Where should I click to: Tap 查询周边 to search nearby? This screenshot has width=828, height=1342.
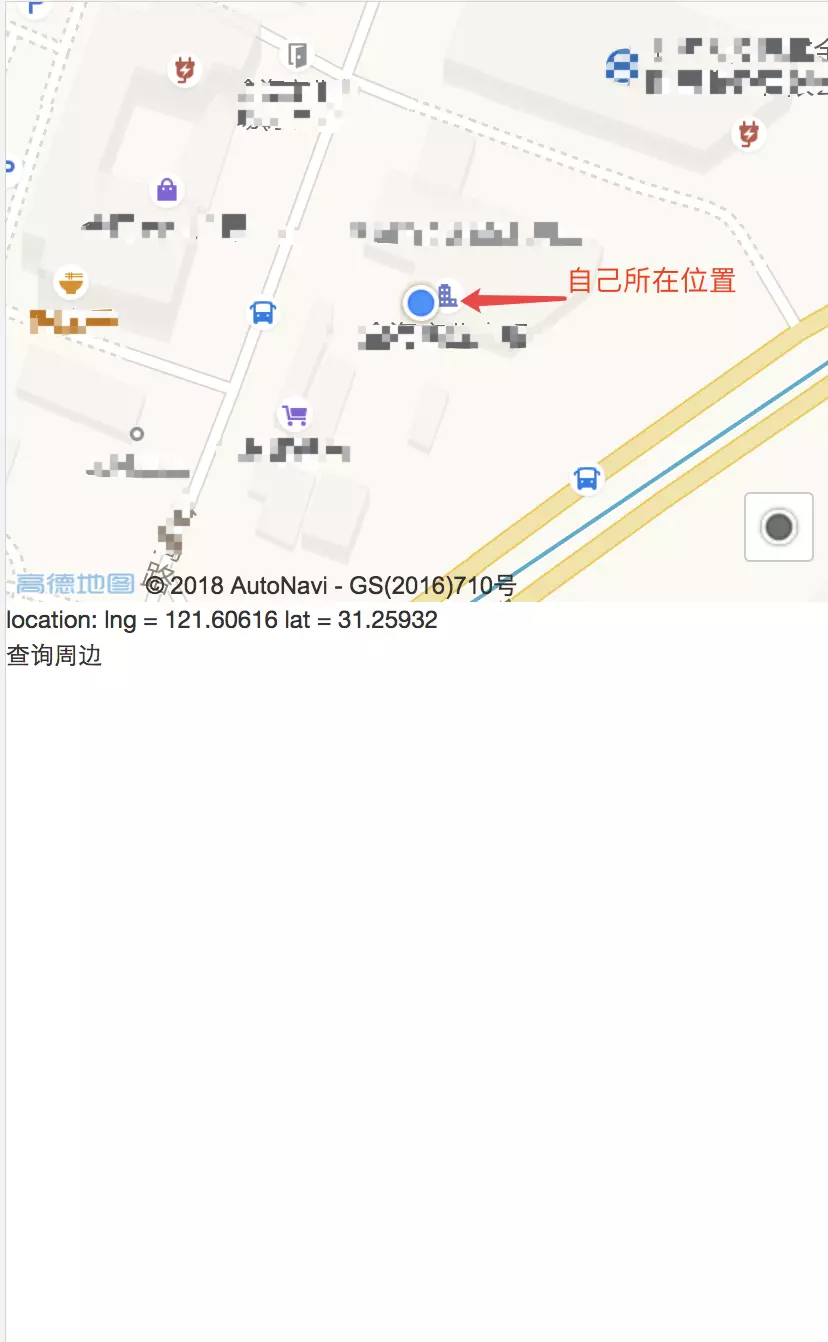54,656
